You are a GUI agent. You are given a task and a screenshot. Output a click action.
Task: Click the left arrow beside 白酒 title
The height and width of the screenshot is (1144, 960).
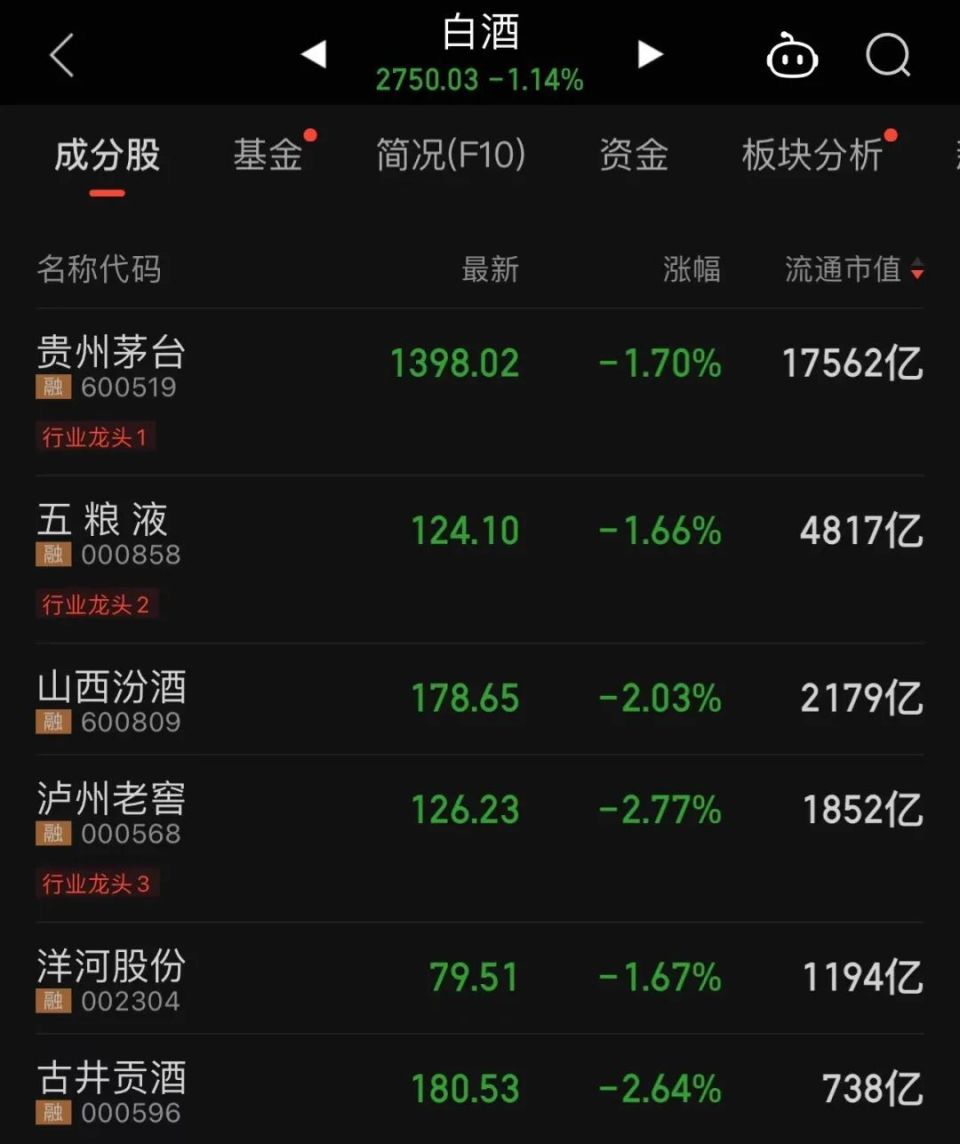click(x=313, y=56)
